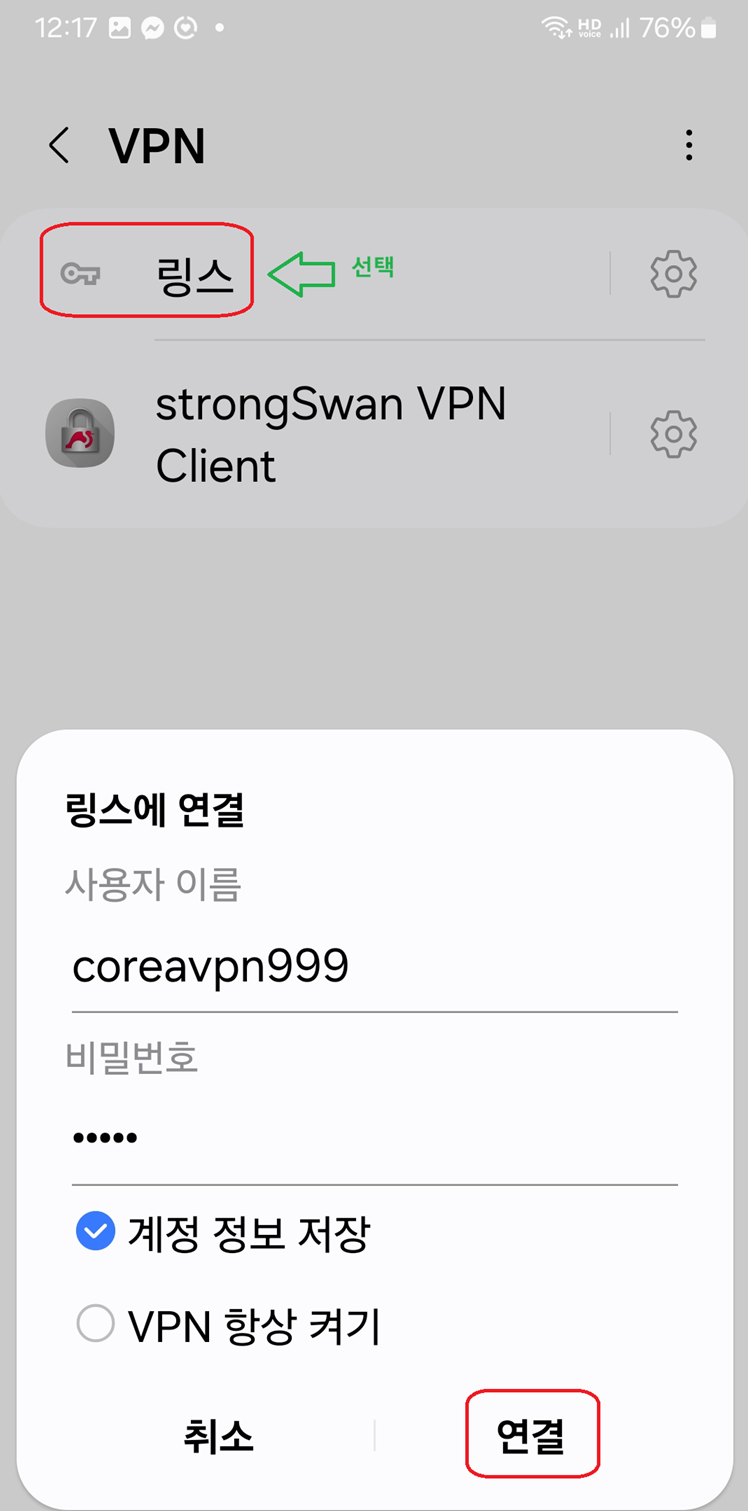Image resolution: width=748 pixels, height=1511 pixels.
Task: Connect with 연결 button
Action: click(531, 1436)
